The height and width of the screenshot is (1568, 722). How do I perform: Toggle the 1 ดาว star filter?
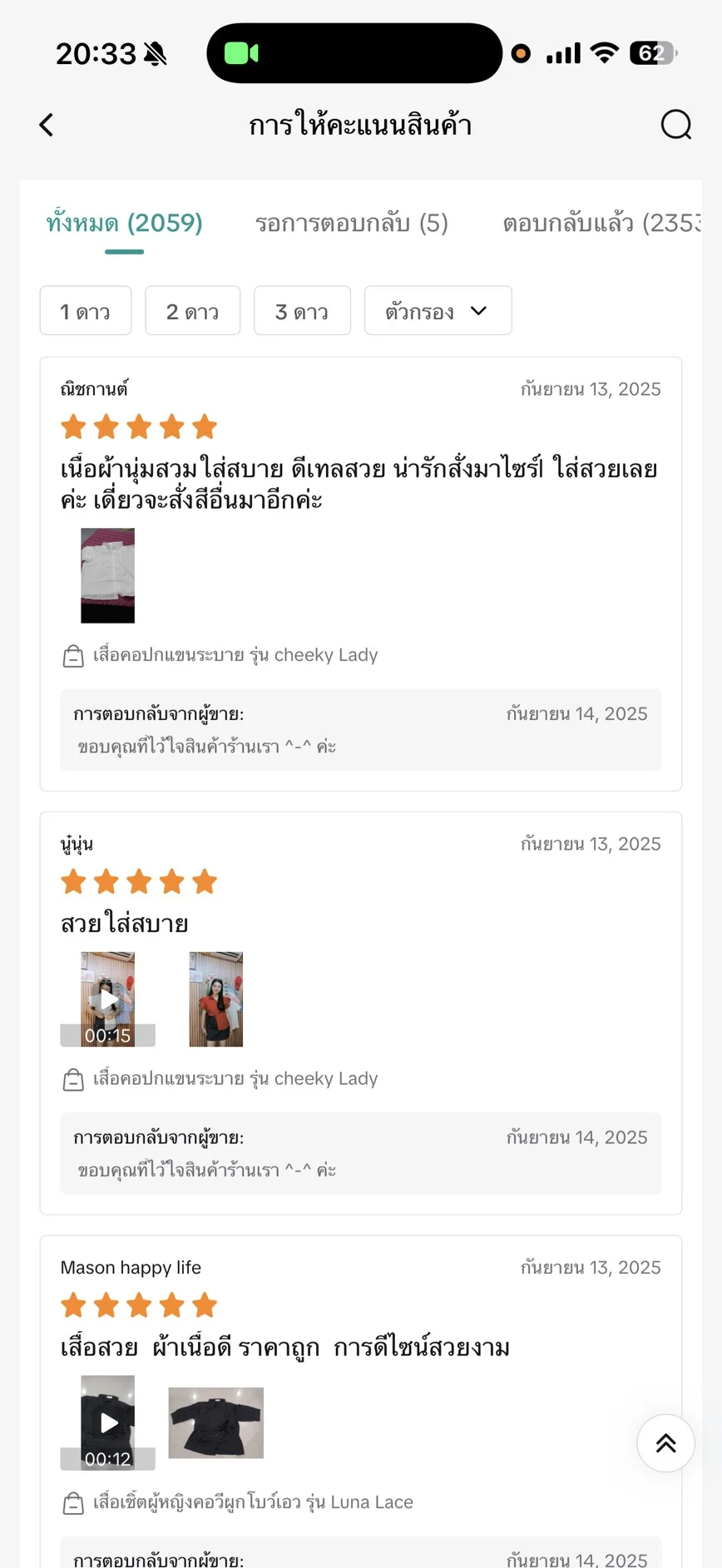[x=86, y=311]
